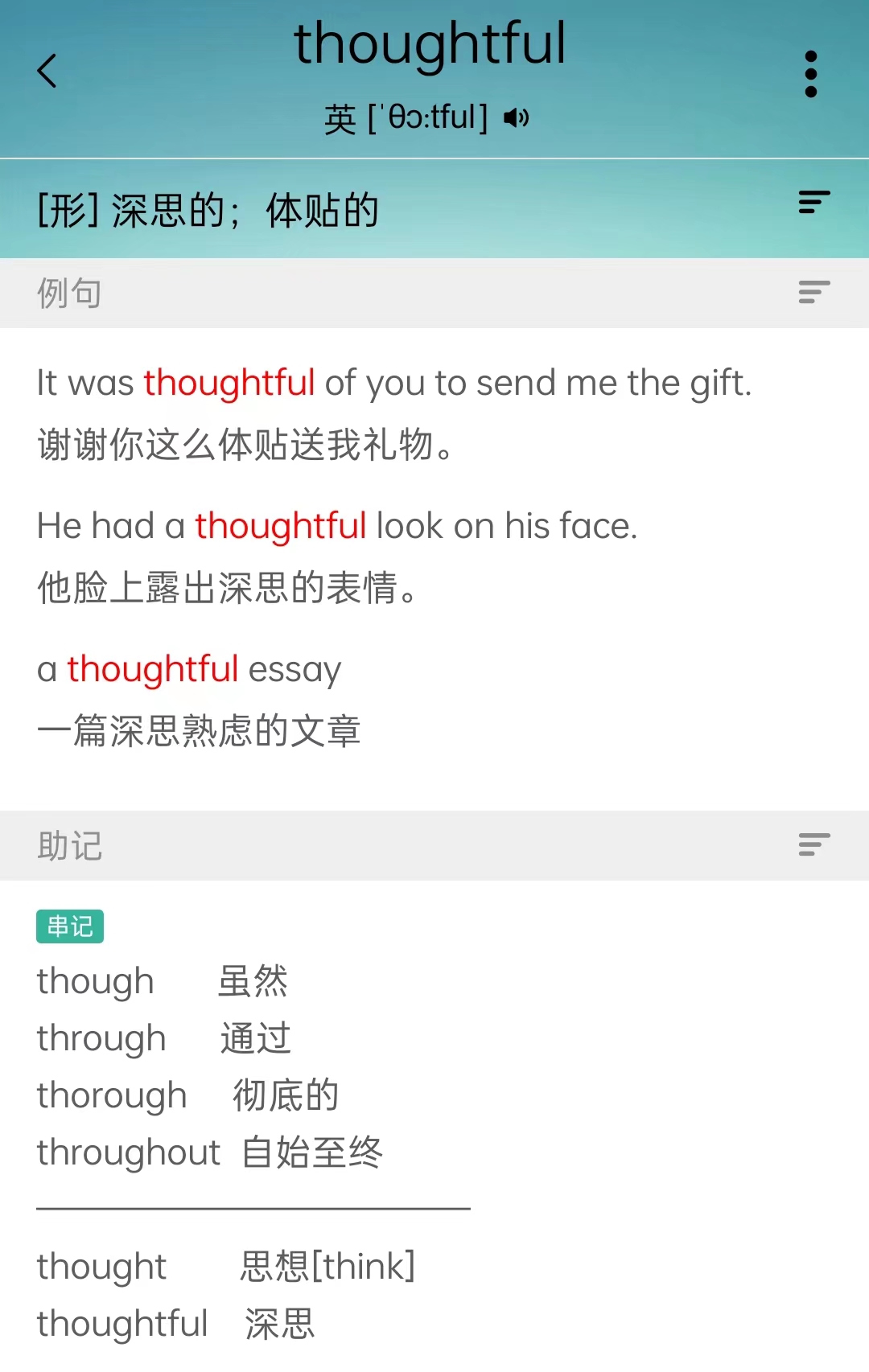Tap the sort icon beside the definition
The width and height of the screenshot is (869, 1372).
coord(813,202)
